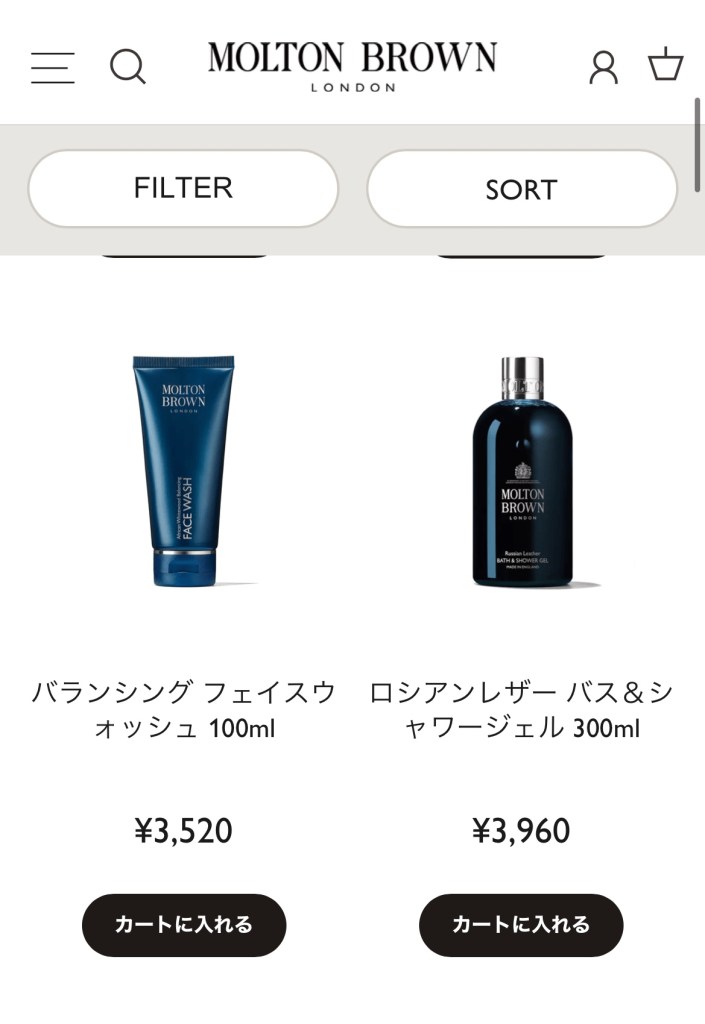
Task: View the Face Wash 100ml product
Action: tap(184, 470)
